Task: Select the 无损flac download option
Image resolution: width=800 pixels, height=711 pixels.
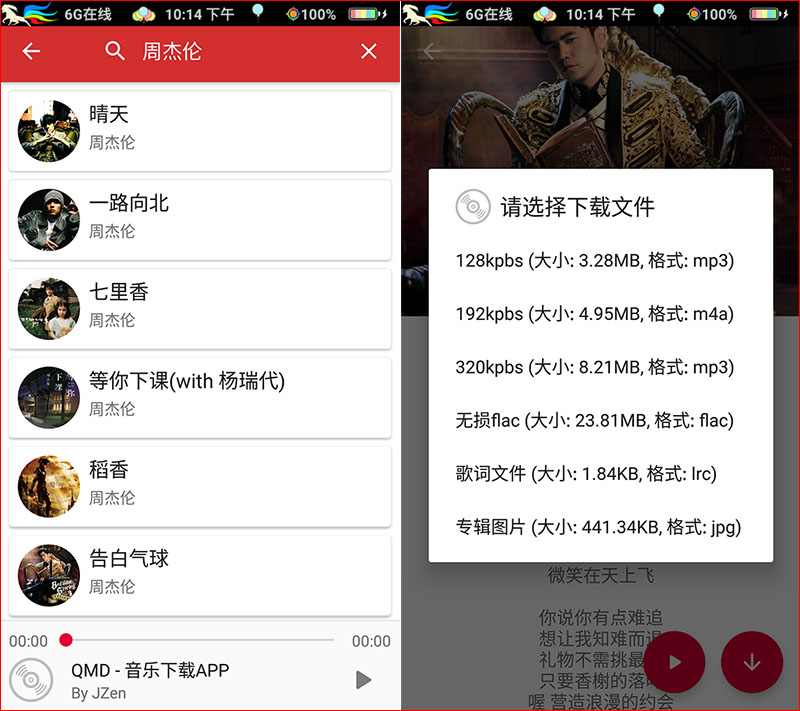Action: coord(595,420)
